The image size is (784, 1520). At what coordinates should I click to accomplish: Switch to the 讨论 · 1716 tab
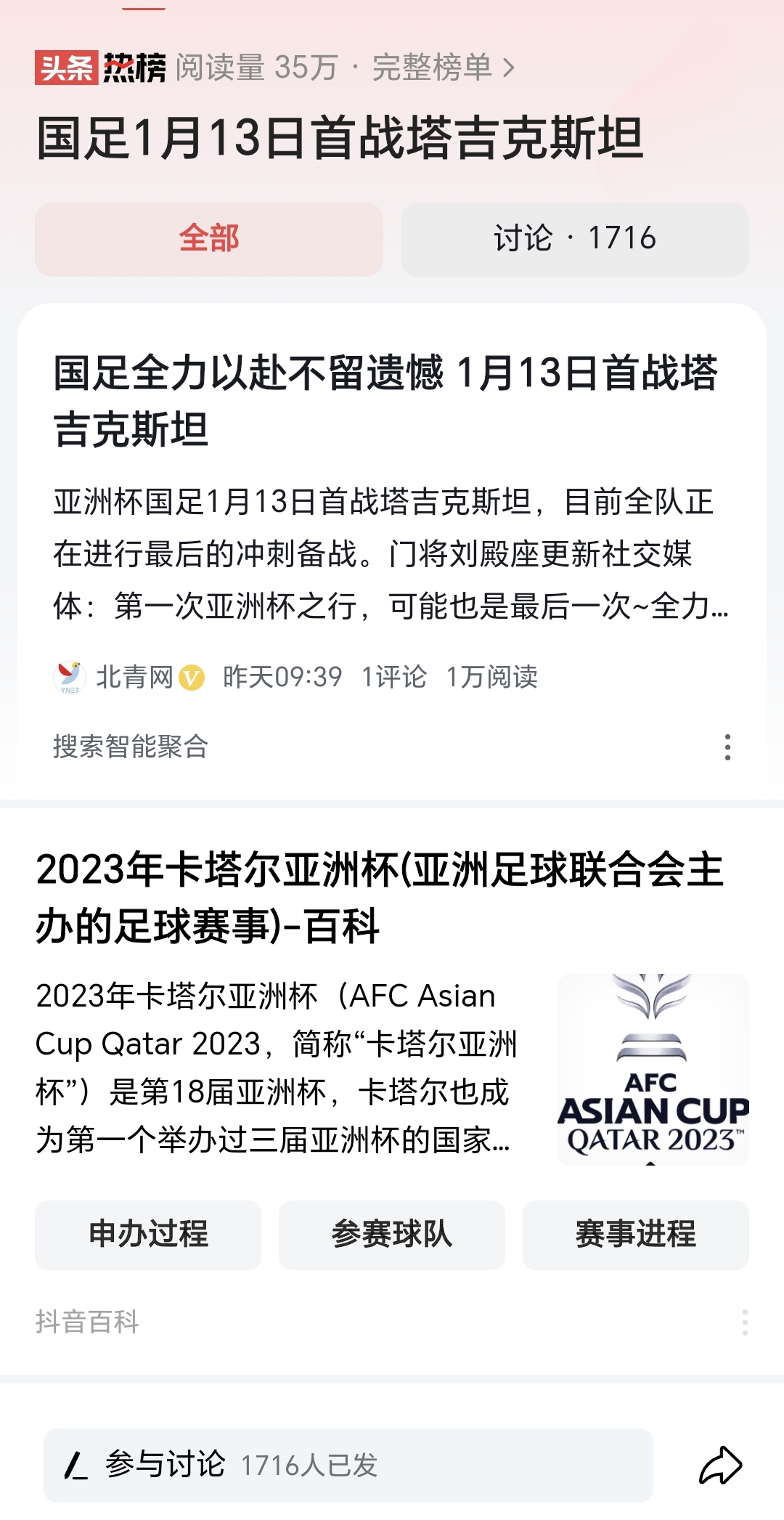point(574,239)
